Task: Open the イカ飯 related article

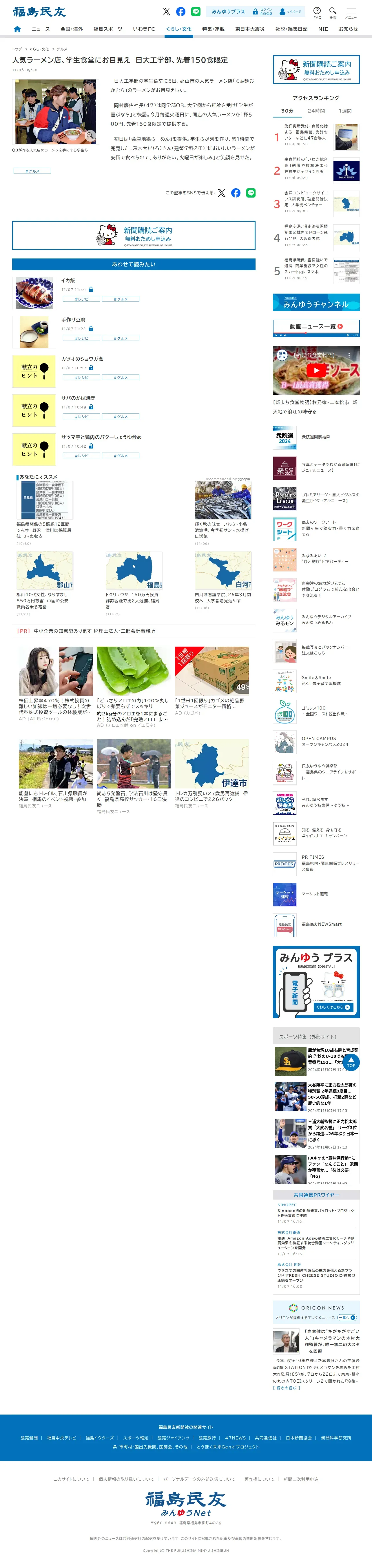Action: [68, 281]
